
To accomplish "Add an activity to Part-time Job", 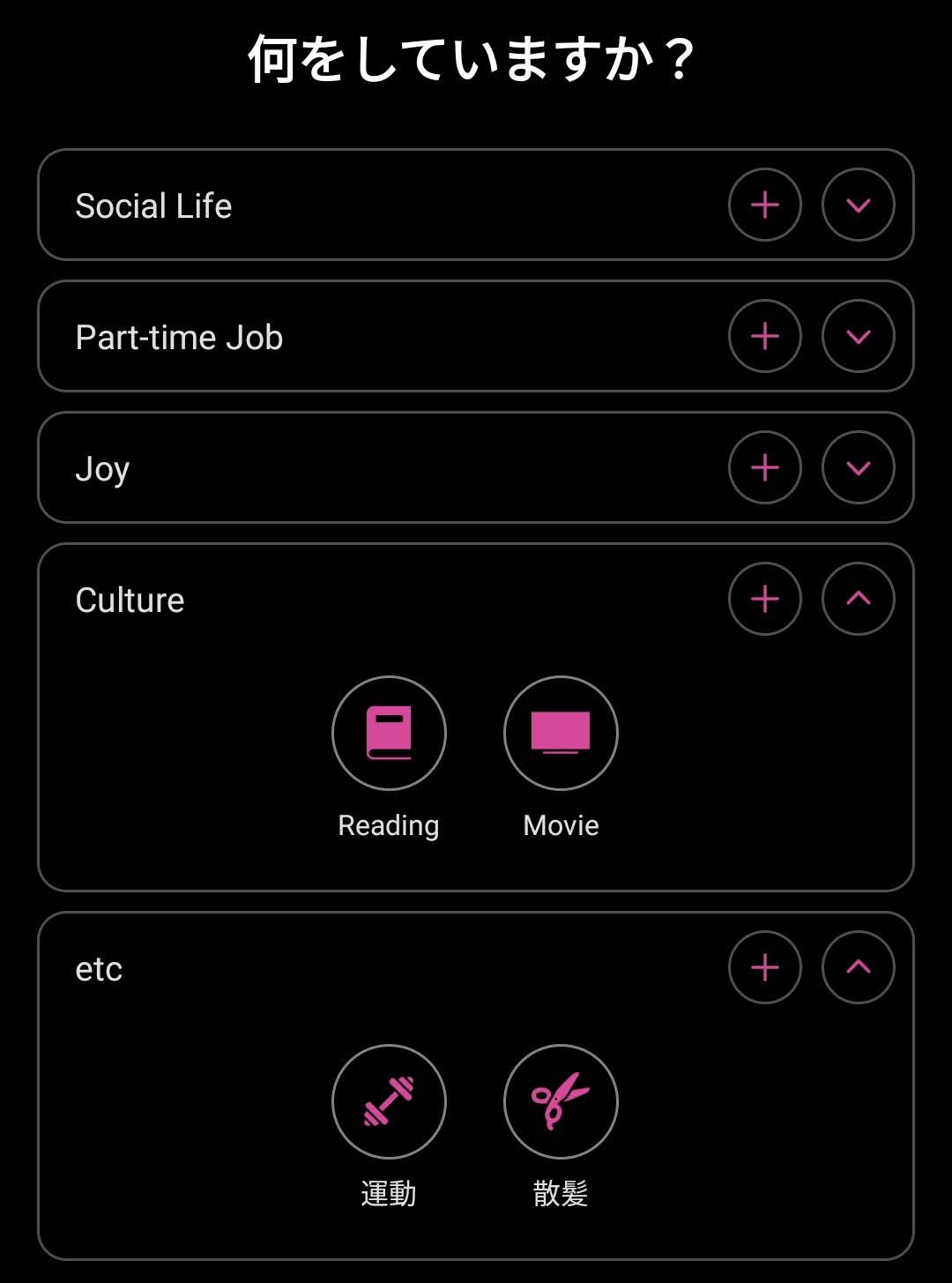I will (764, 336).
